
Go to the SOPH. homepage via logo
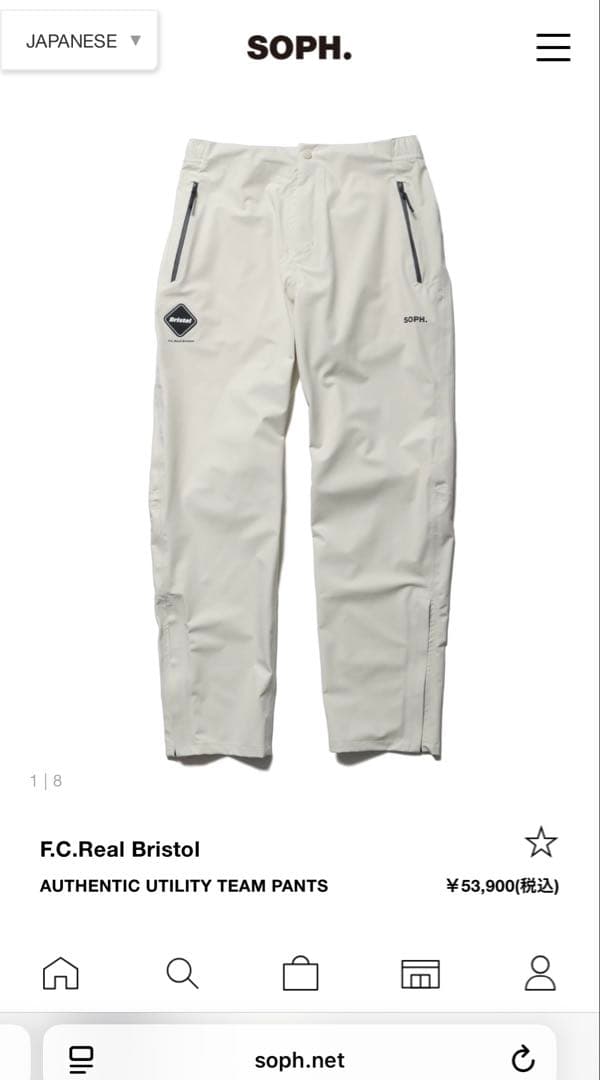[x=299, y=47]
